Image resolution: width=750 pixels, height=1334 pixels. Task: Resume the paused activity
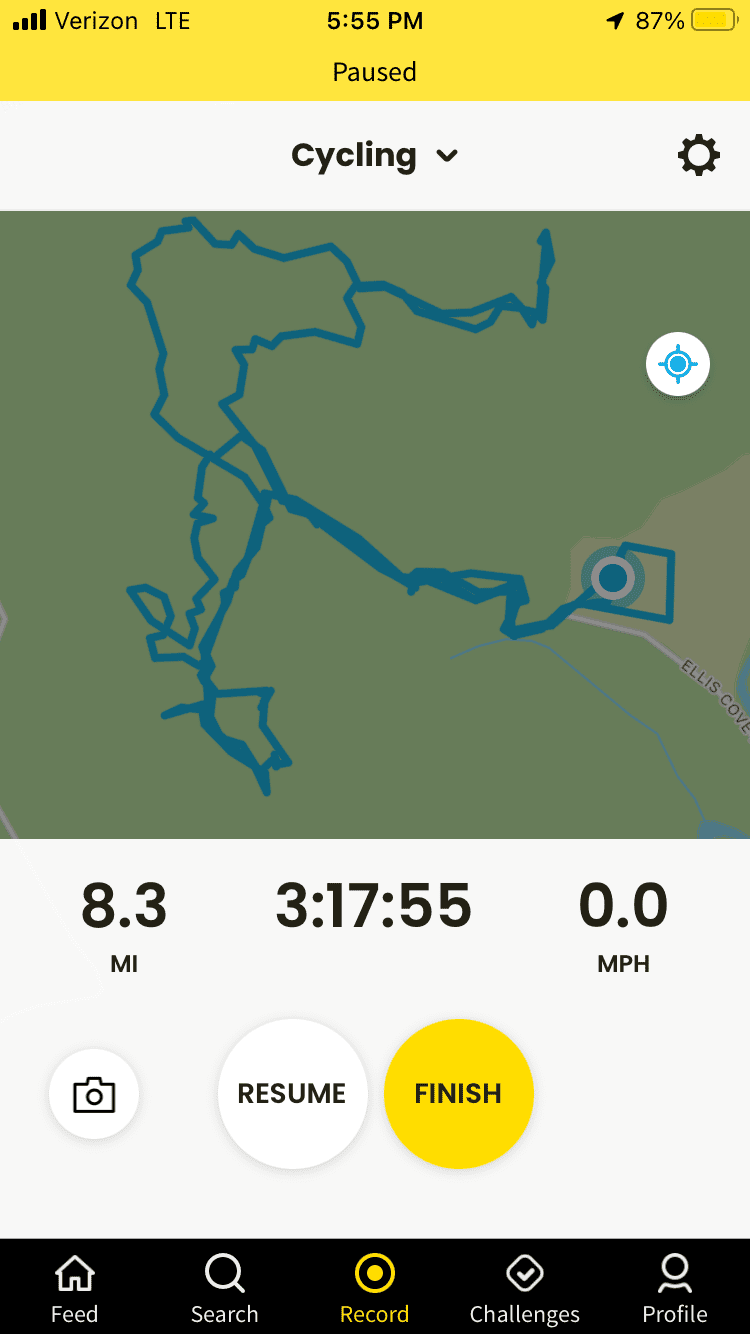pyautogui.click(x=292, y=1093)
